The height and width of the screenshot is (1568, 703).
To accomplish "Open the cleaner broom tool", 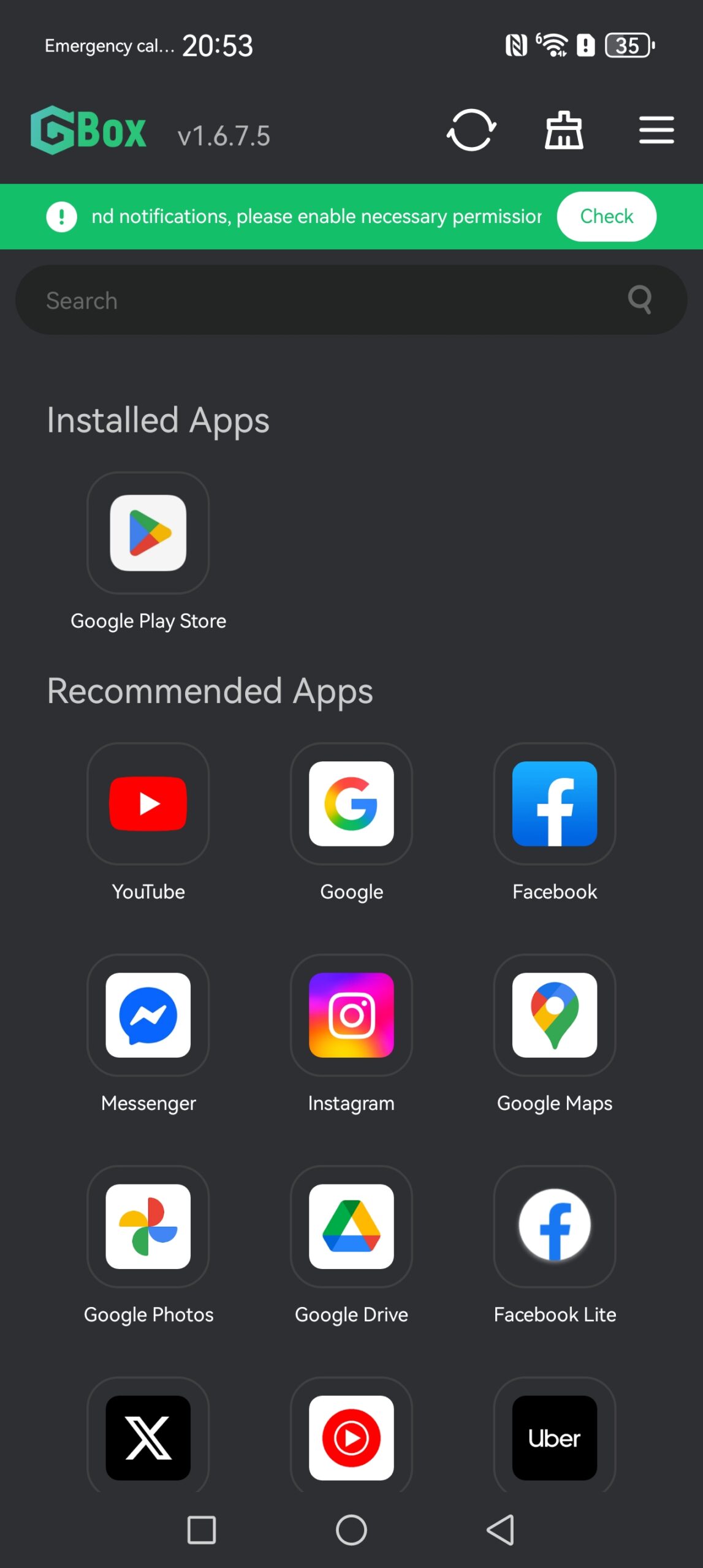I will click(x=564, y=130).
